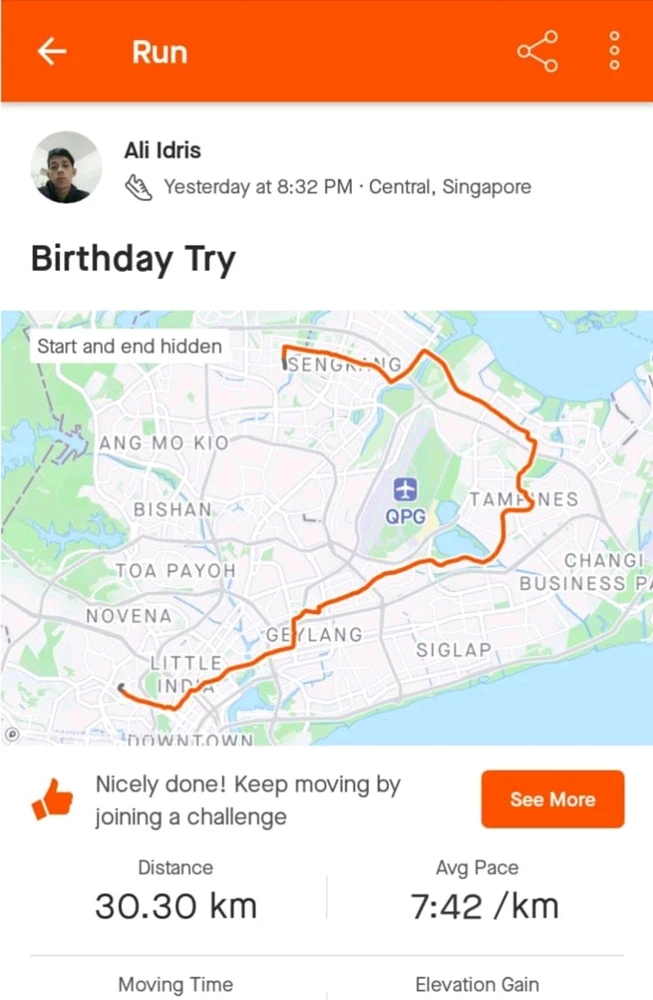The image size is (653, 1000).
Task: View Ali Idris's athlete profile by name
Action: coord(162,151)
